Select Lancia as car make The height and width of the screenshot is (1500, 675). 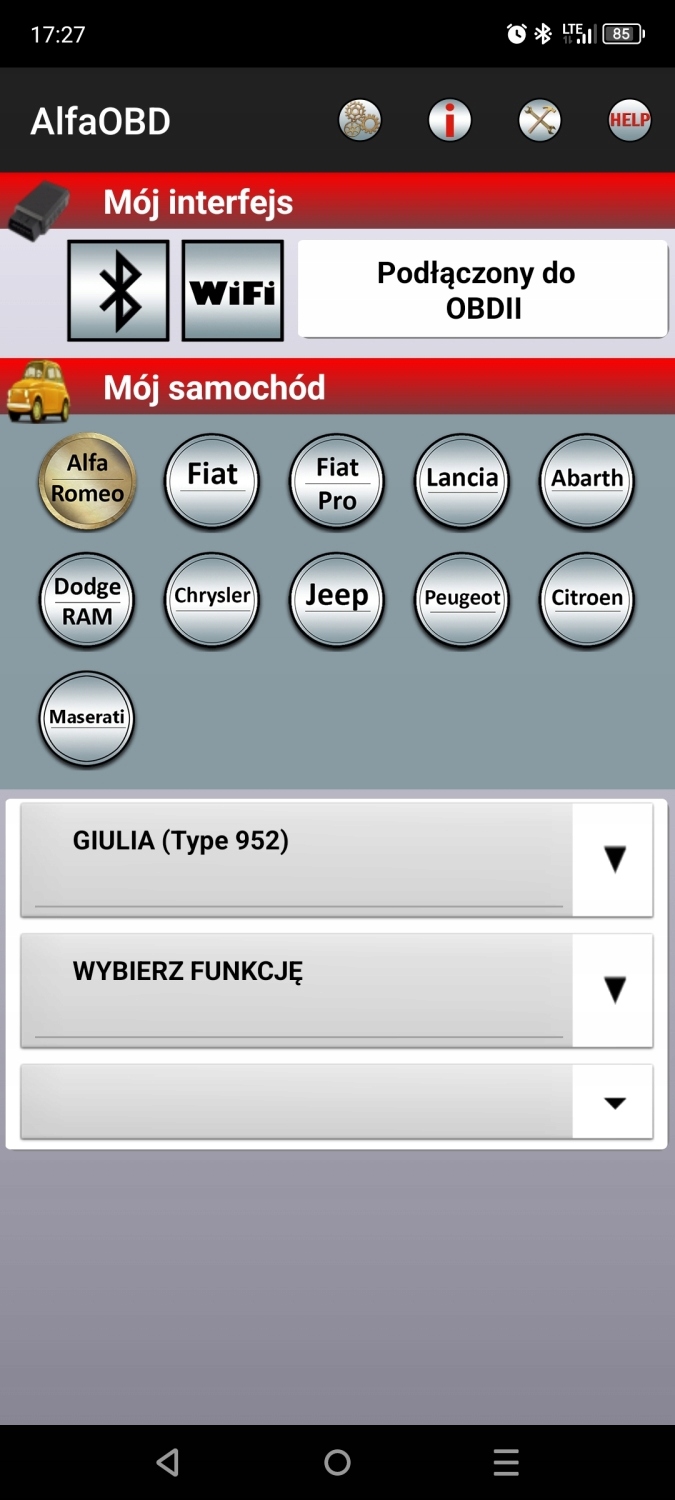(462, 481)
